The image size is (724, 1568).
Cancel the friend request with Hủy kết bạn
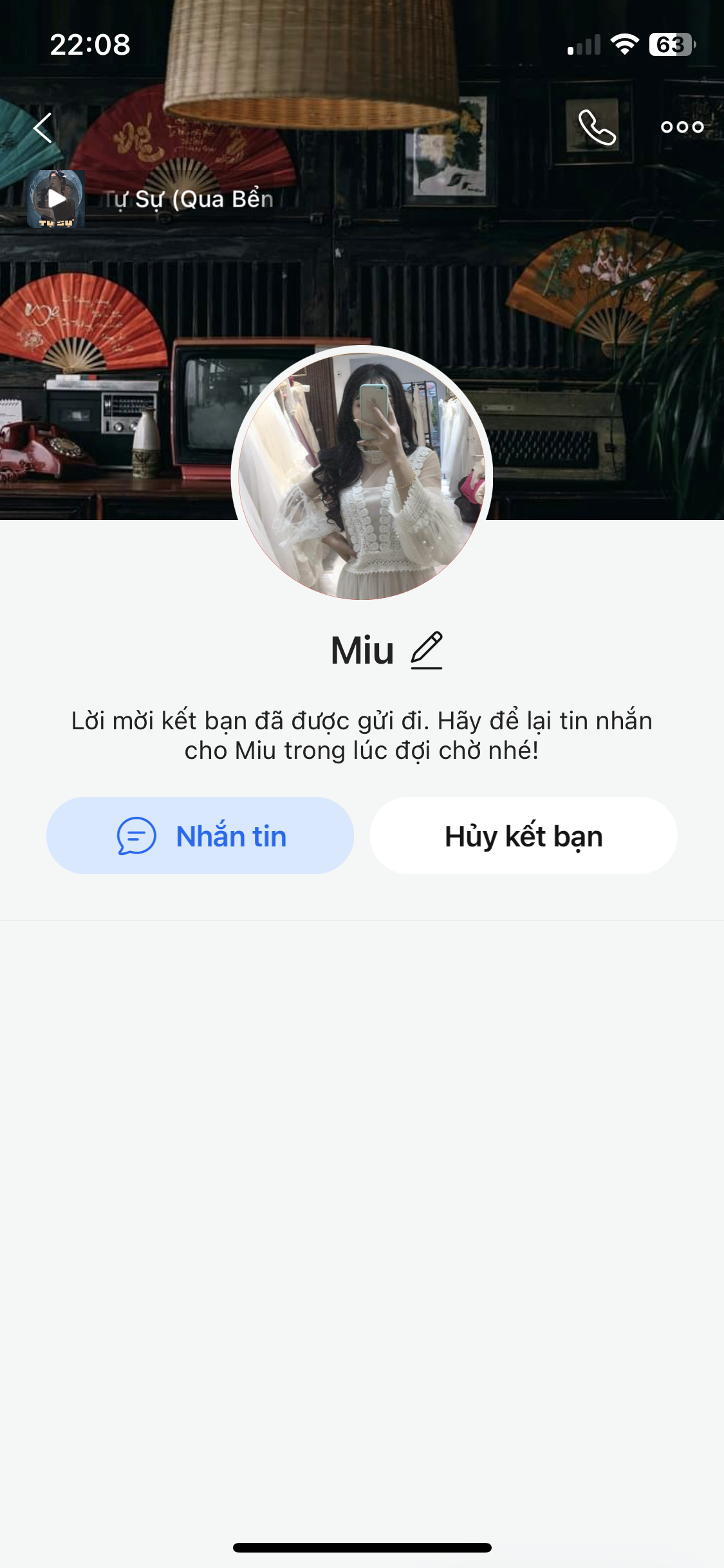click(x=523, y=835)
